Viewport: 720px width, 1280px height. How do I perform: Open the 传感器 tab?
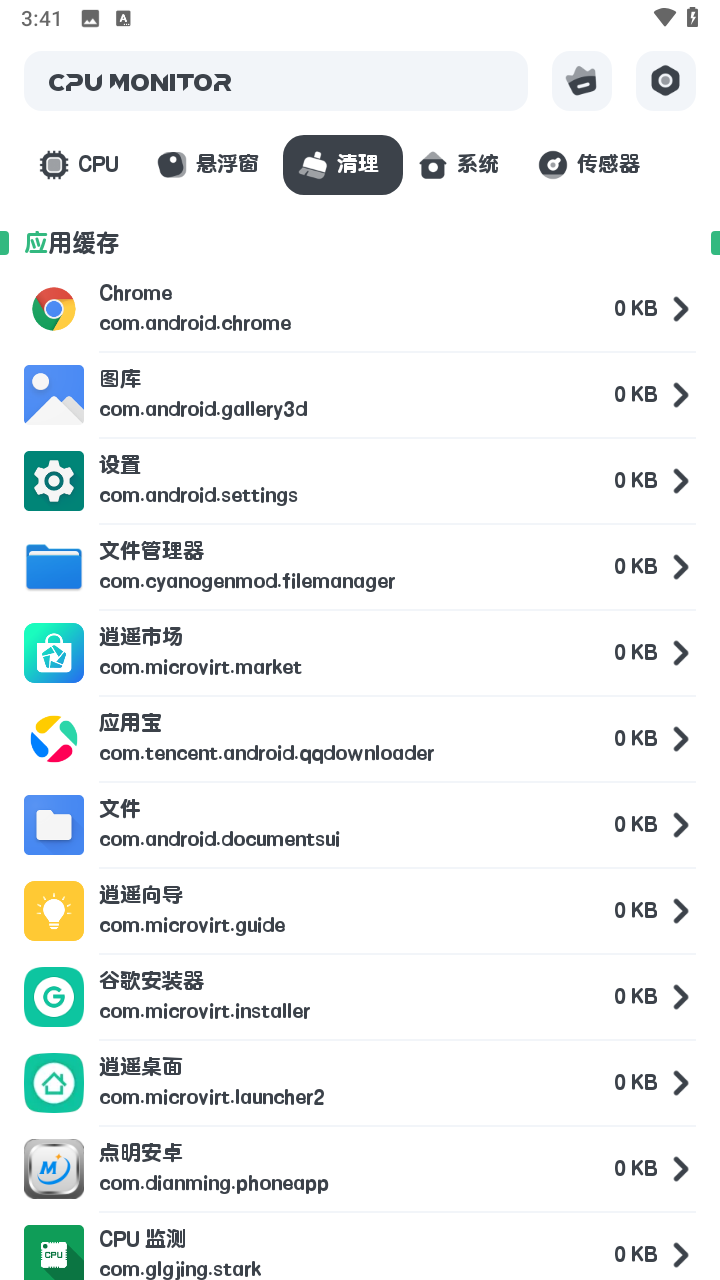pyautogui.click(x=589, y=164)
